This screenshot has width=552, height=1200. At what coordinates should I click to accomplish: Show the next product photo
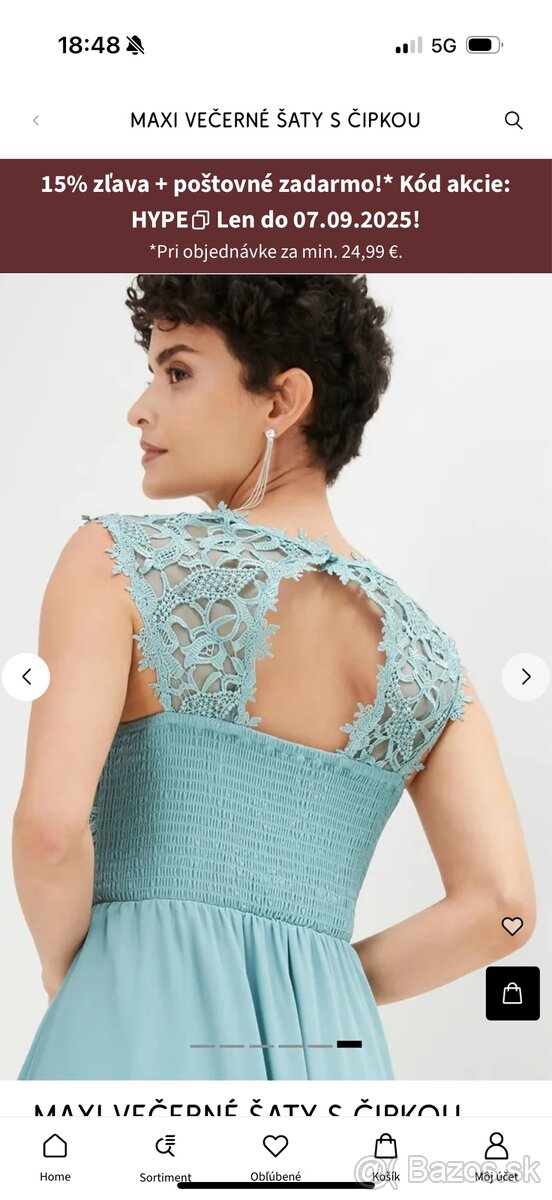pos(526,677)
